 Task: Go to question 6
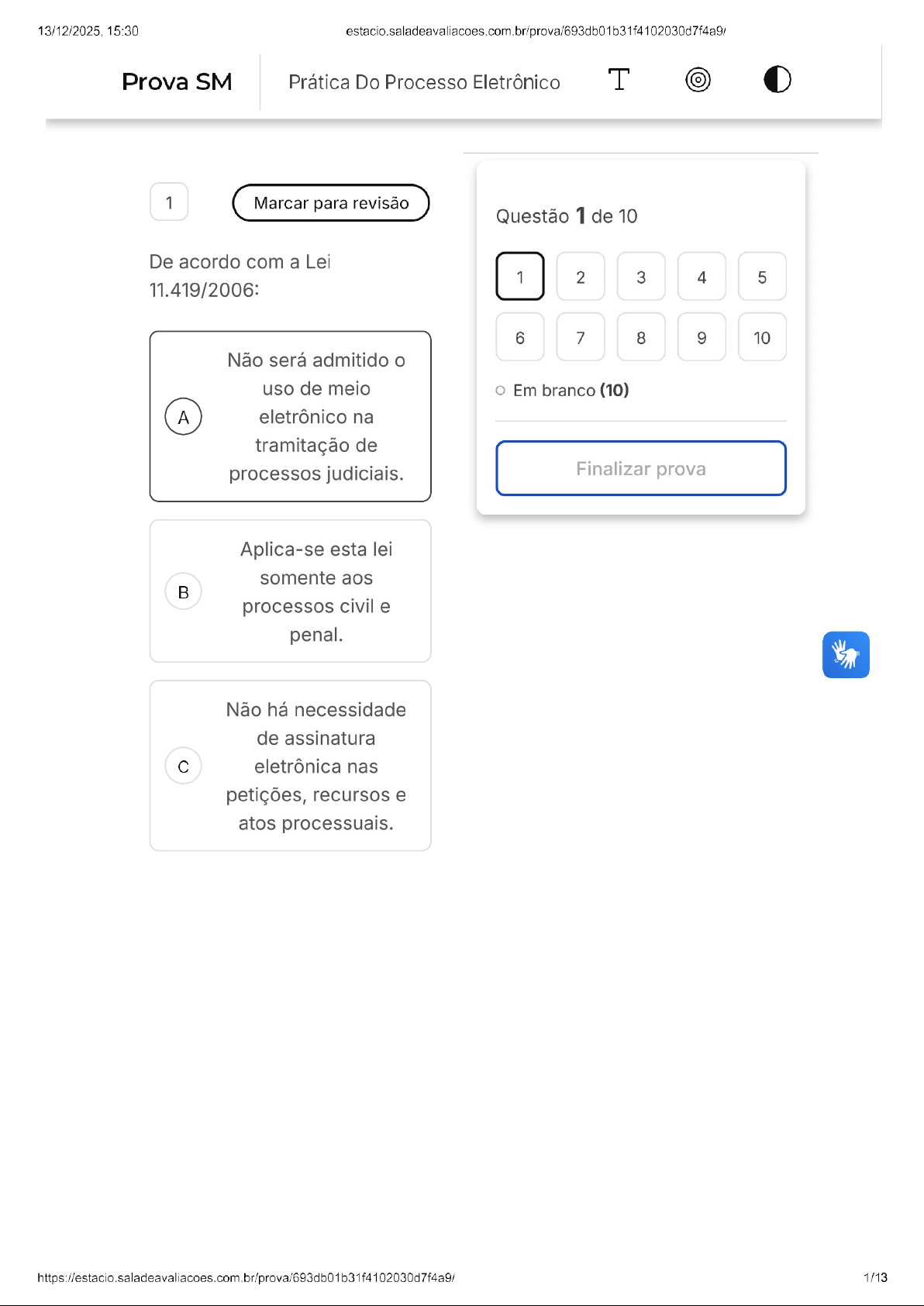[x=520, y=337]
